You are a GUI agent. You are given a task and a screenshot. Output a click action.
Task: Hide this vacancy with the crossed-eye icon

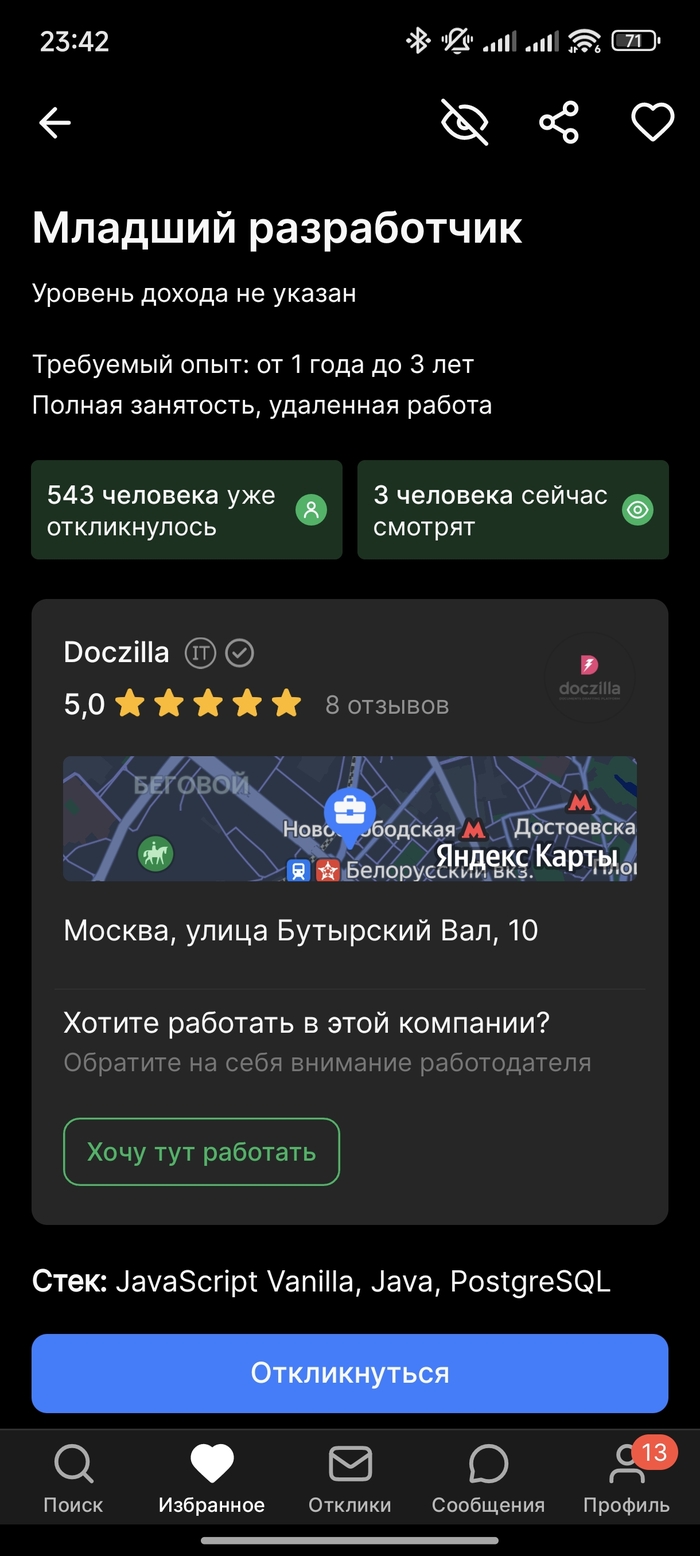(x=465, y=123)
